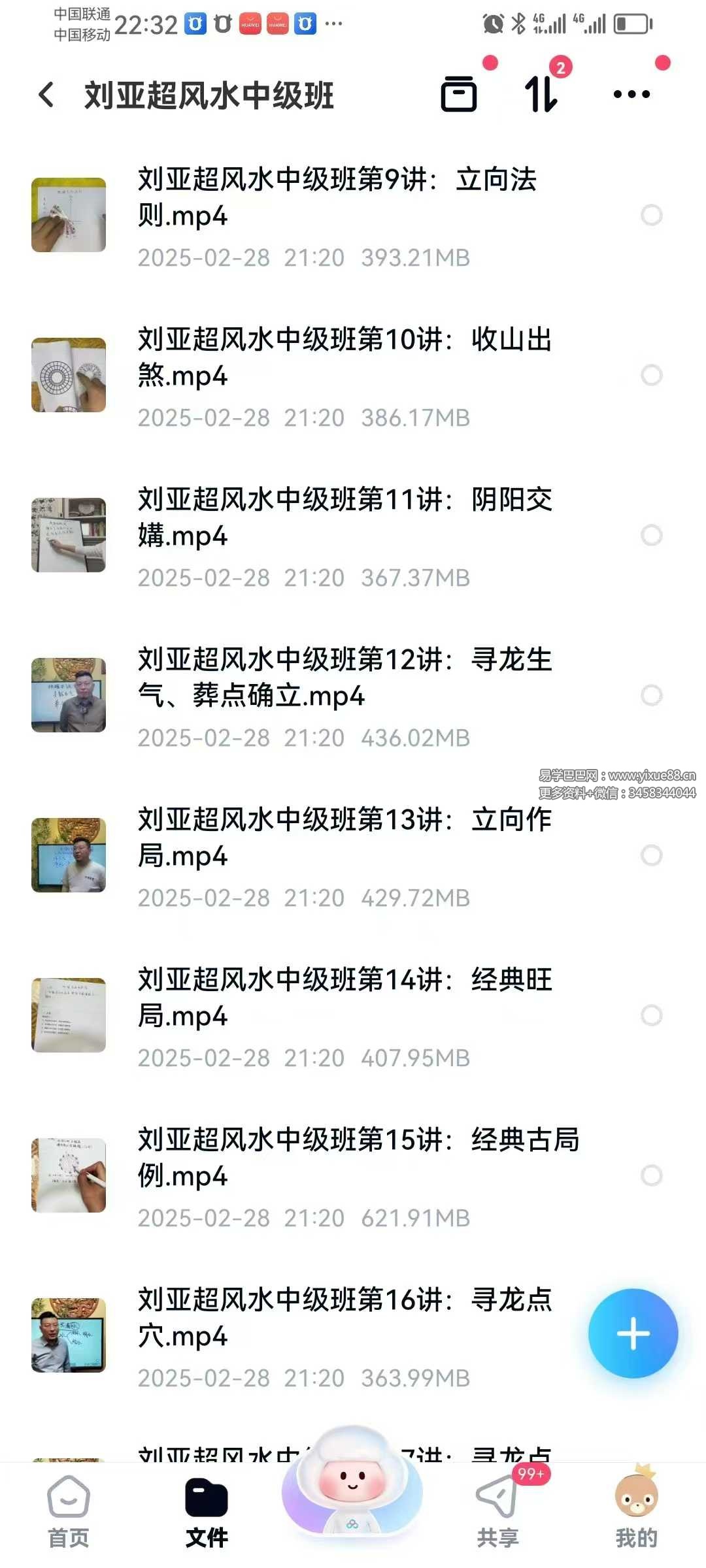Open the three-dot overflow menu

tap(631, 95)
